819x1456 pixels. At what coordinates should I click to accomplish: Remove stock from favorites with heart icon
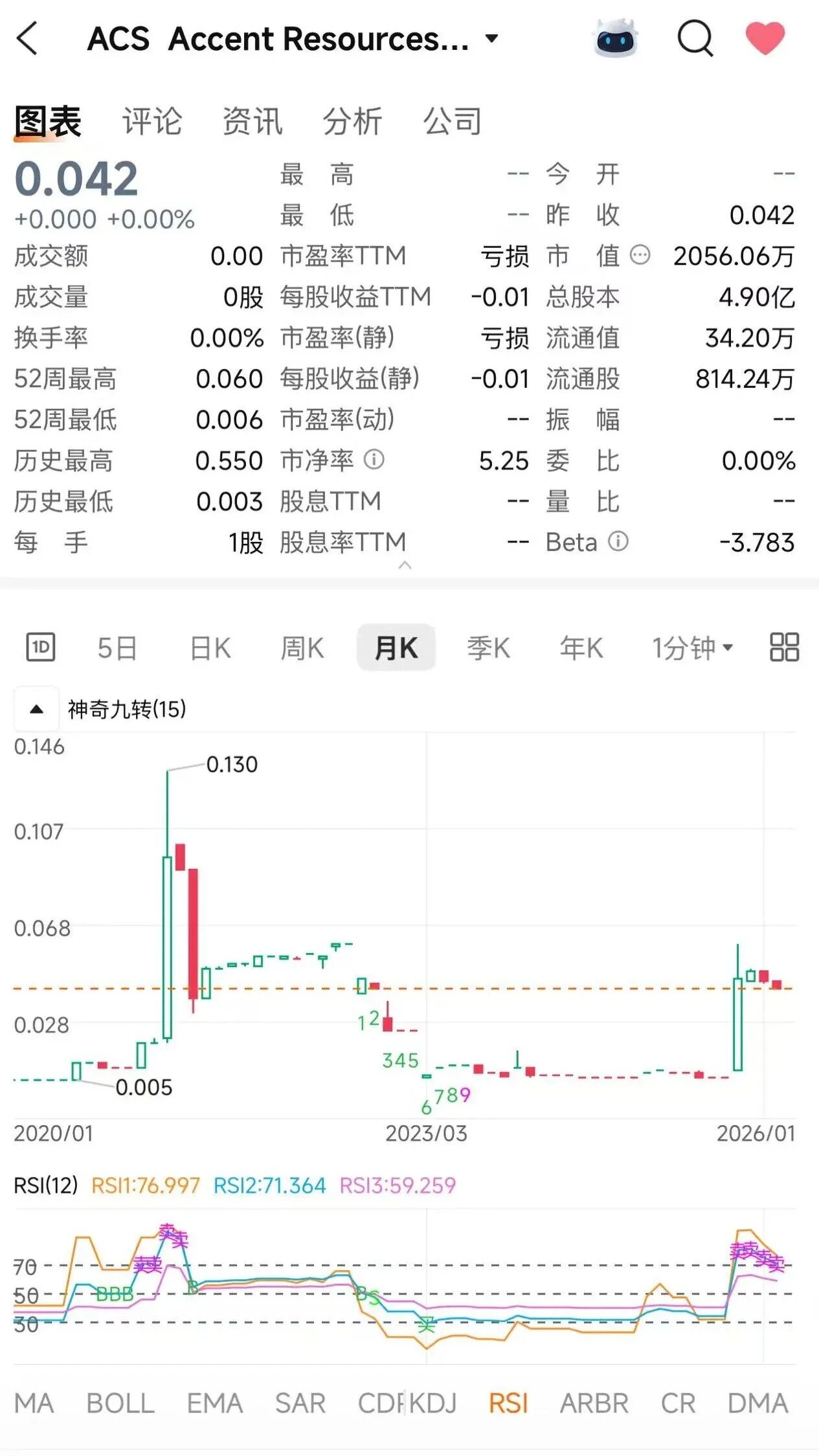pyautogui.click(x=765, y=38)
